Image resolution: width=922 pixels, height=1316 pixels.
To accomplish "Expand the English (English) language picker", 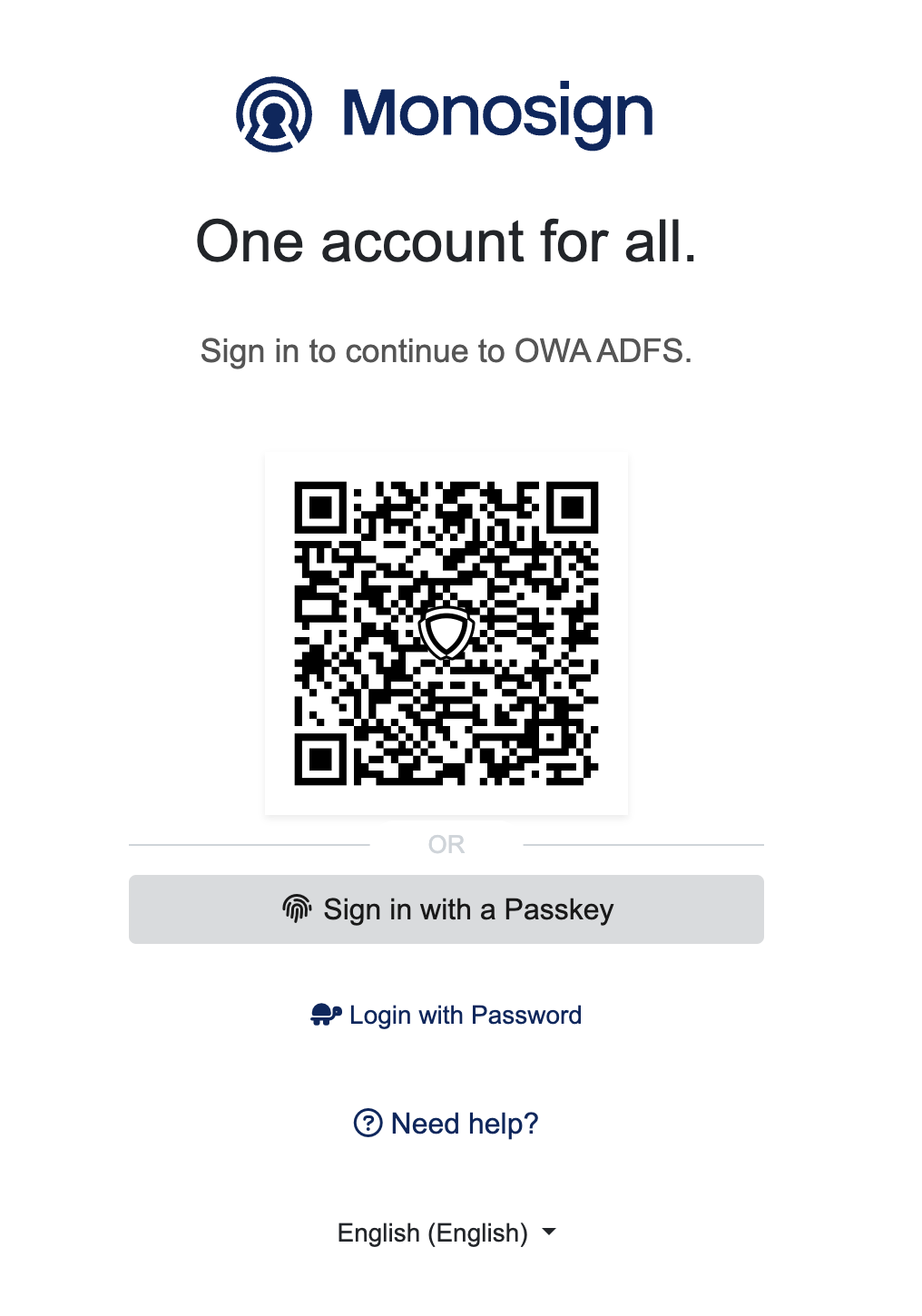I will 445,1232.
